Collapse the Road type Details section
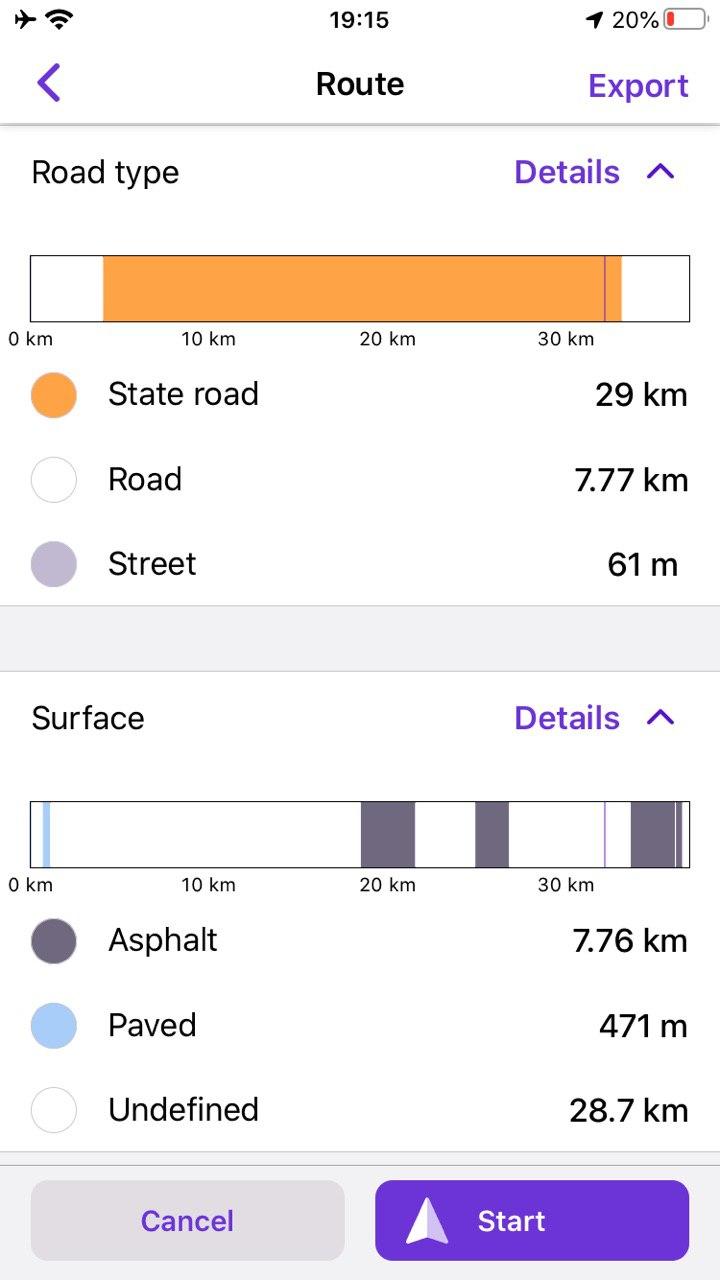 pyautogui.click(x=659, y=171)
